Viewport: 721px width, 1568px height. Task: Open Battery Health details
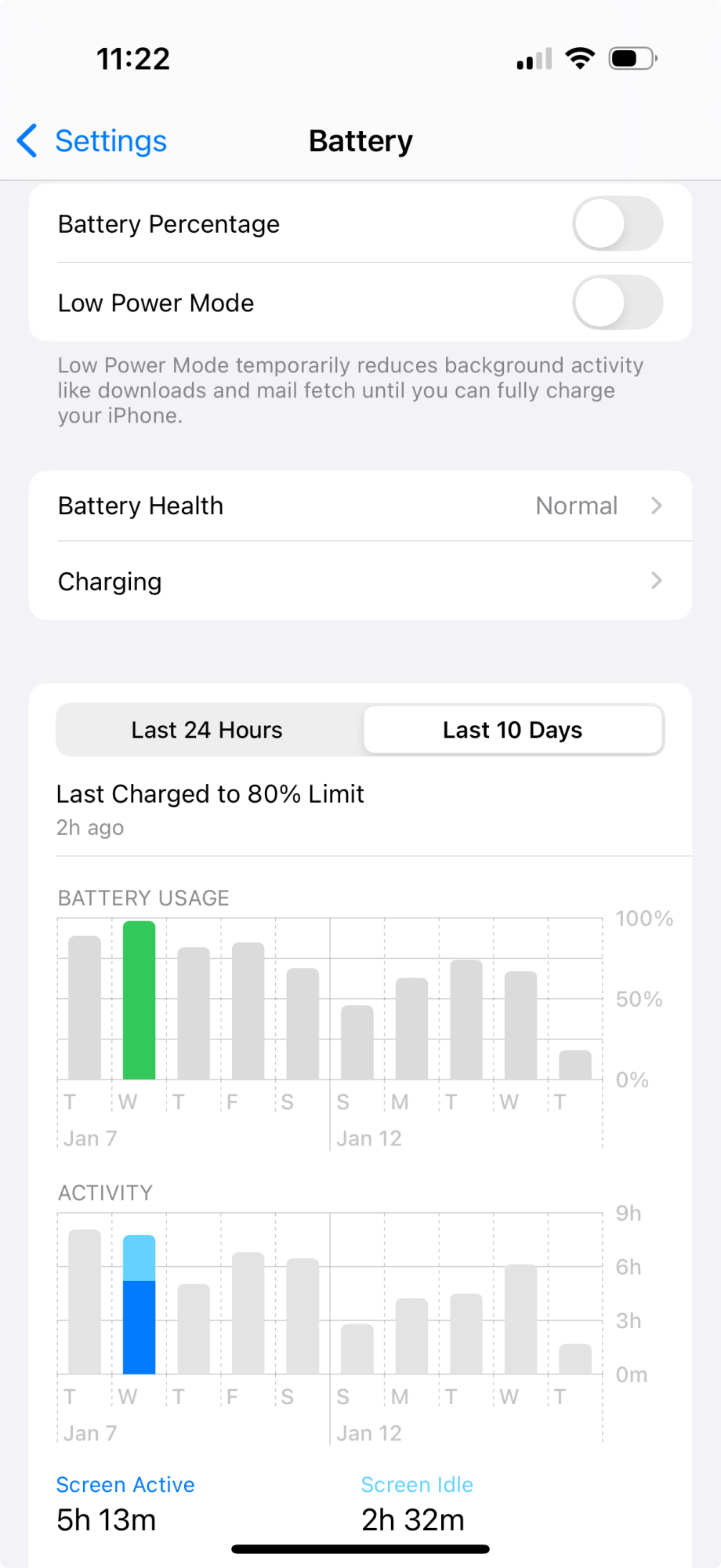360,506
